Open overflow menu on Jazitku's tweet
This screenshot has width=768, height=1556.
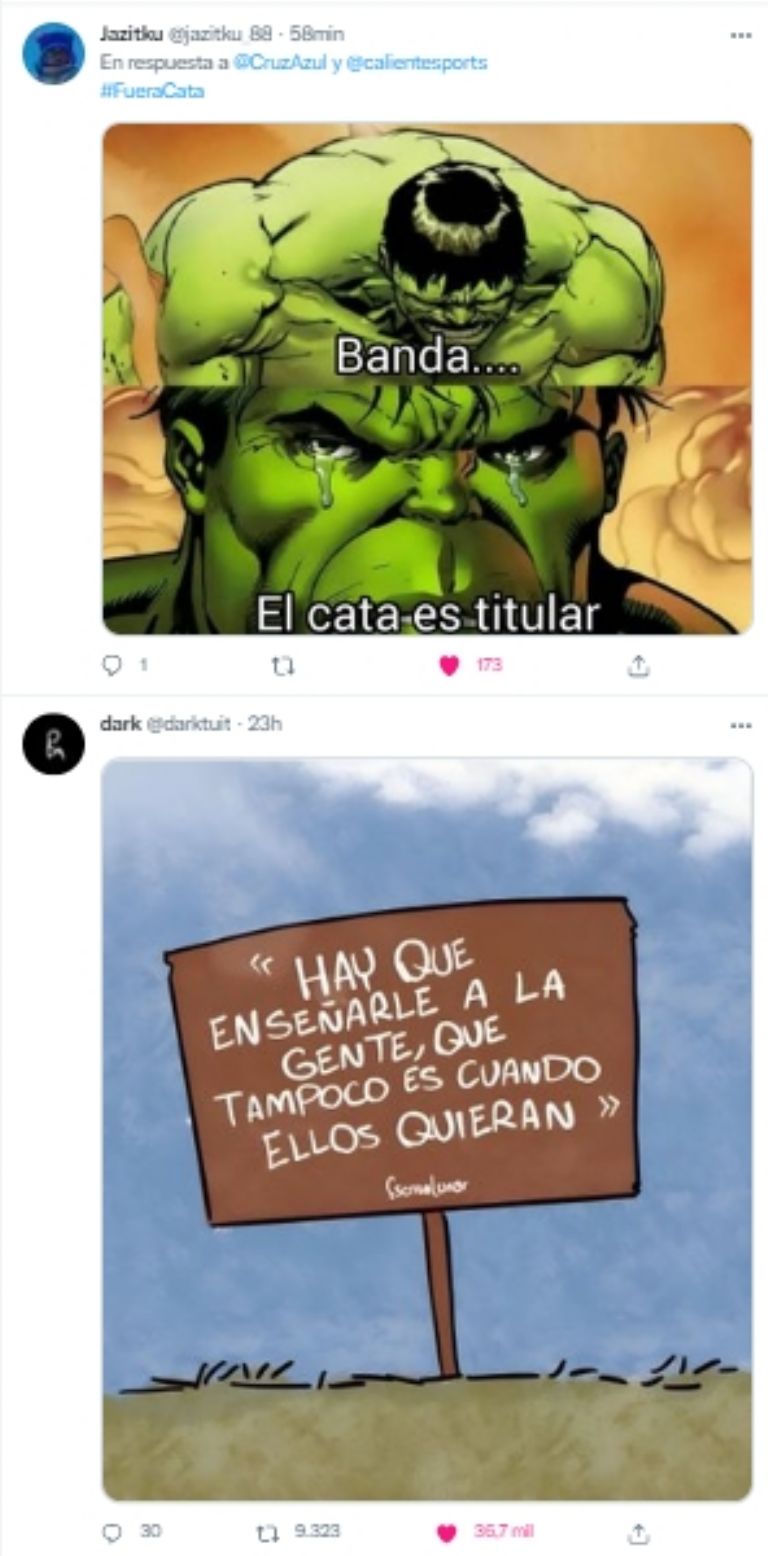[740, 35]
